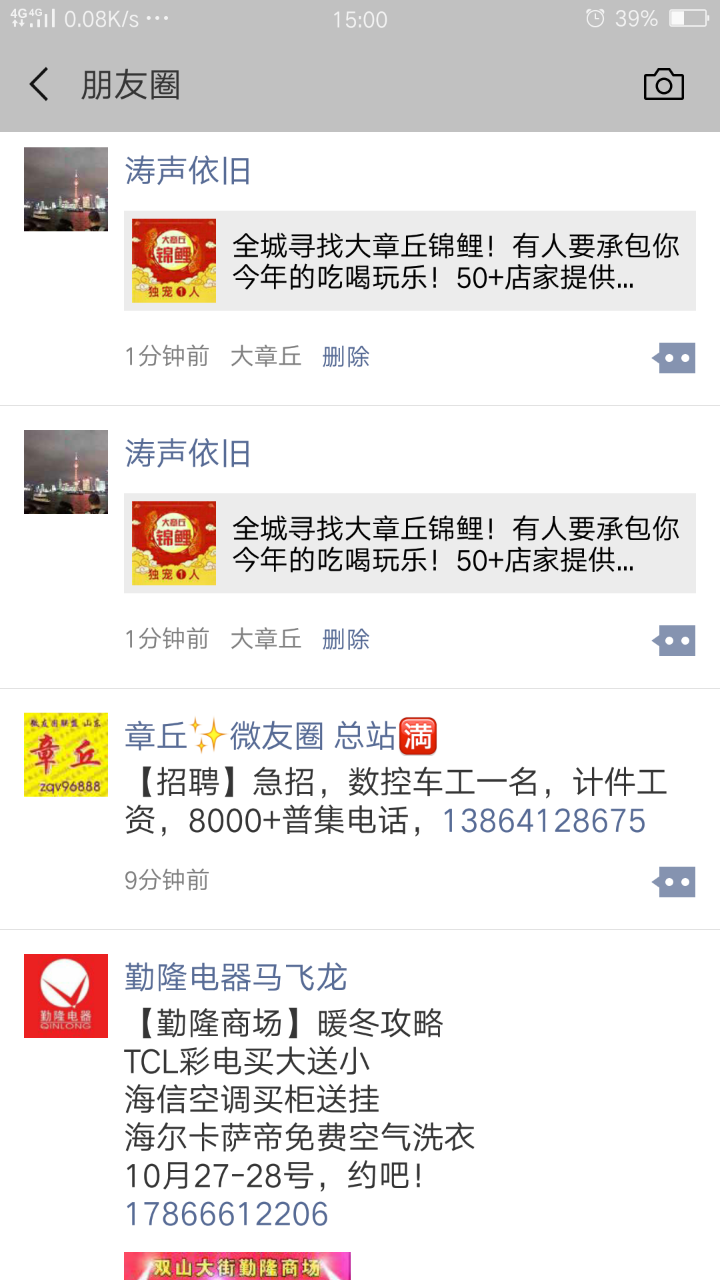Image resolution: width=720 pixels, height=1280 pixels.
Task: Tap the phone number 13864128675
Action: (544, 821)
